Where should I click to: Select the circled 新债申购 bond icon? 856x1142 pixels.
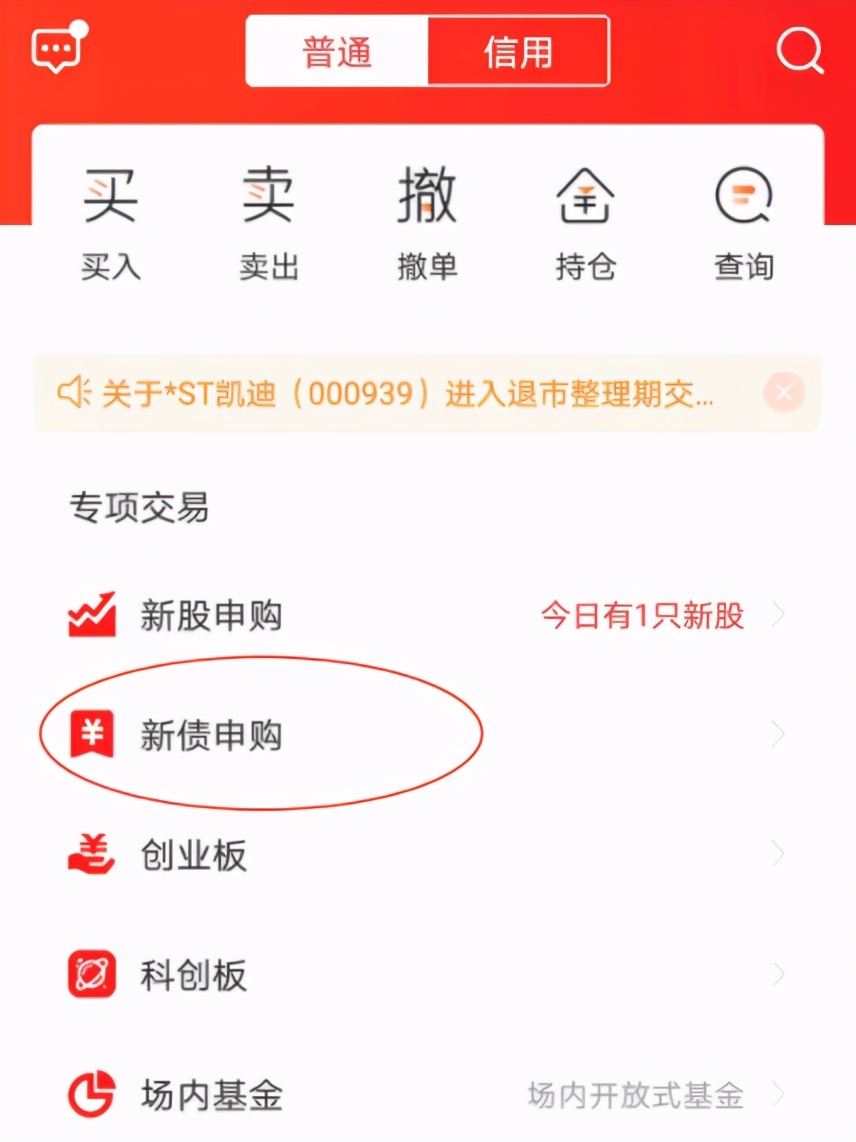click(x=90, y=733)
